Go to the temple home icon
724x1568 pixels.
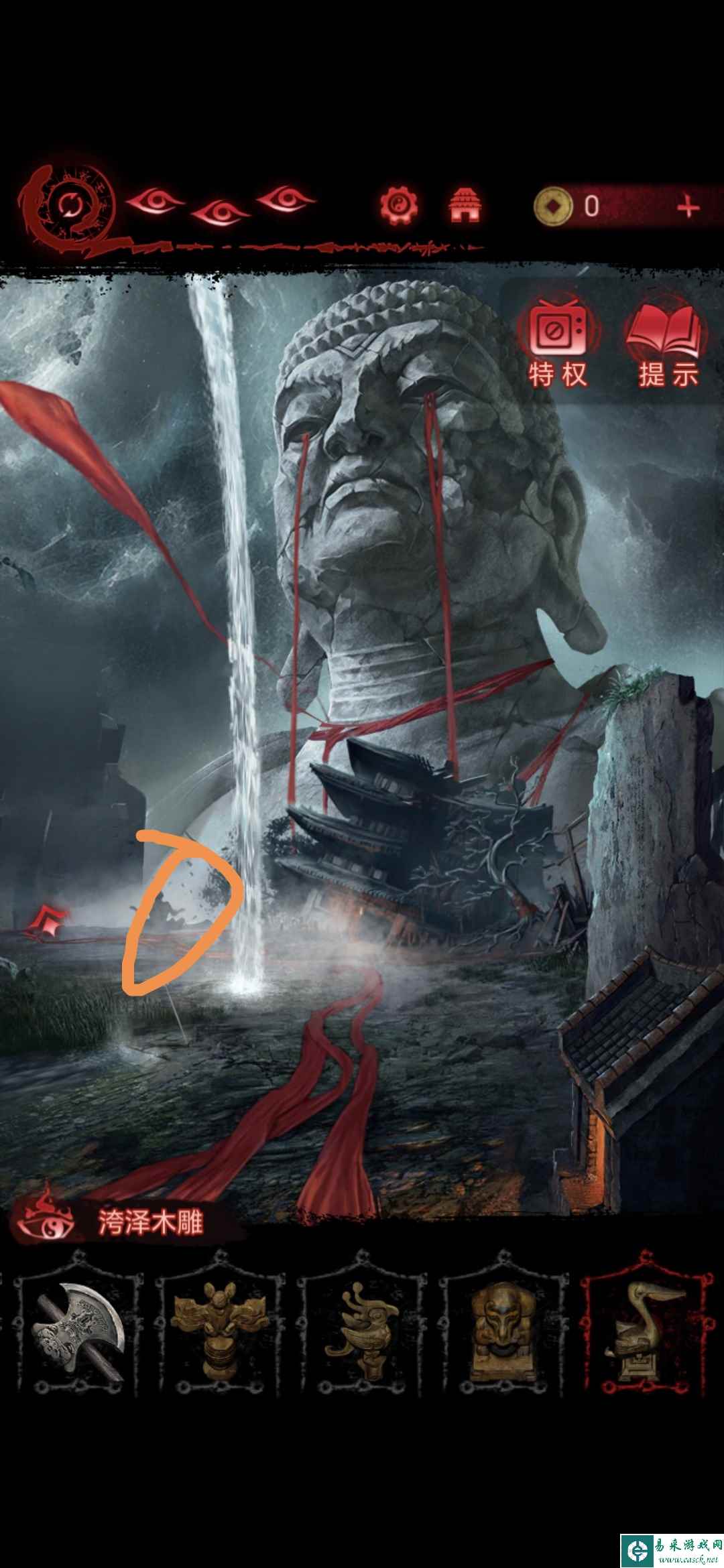point(466,206)
